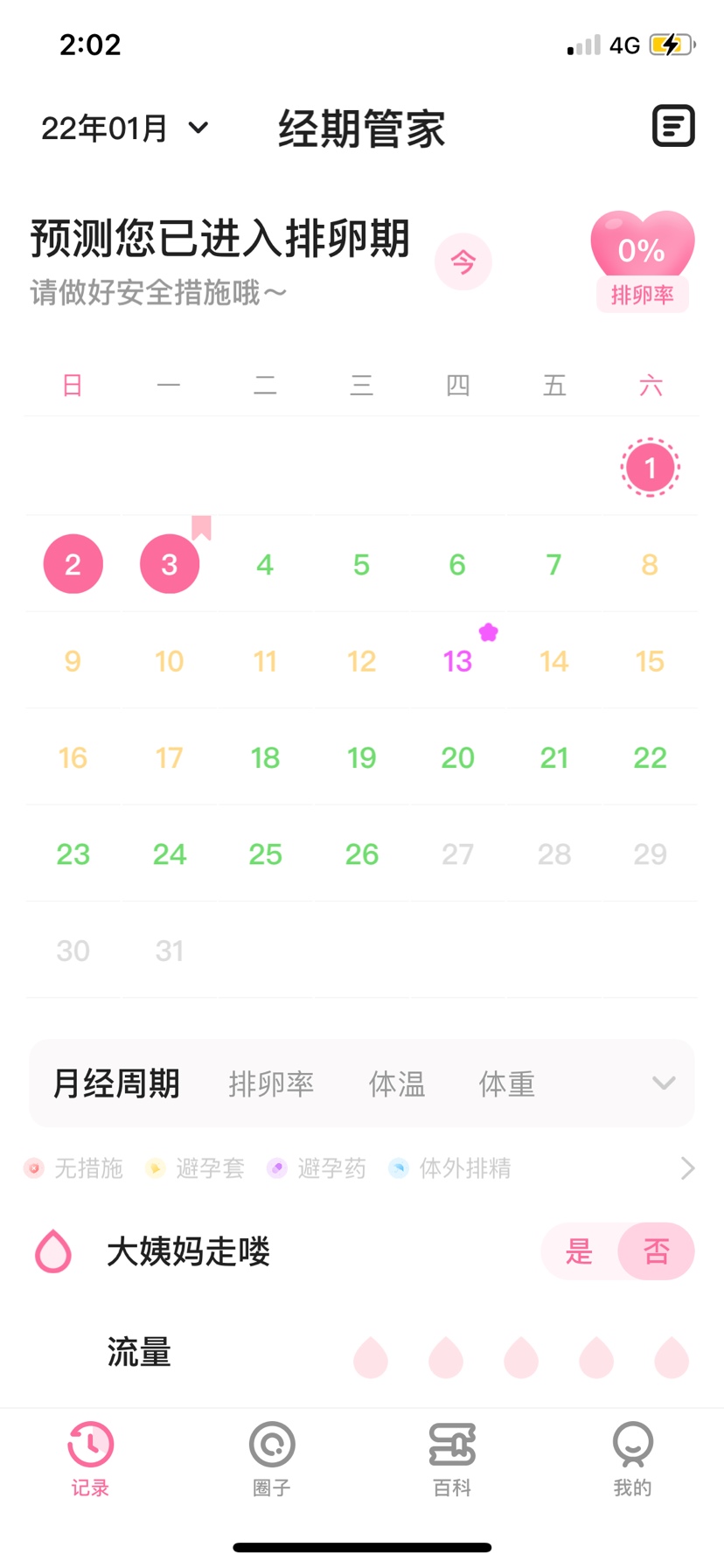Open the 22年01月 month picker
This screenshot has width=724, height=1568.
point(125,129)
